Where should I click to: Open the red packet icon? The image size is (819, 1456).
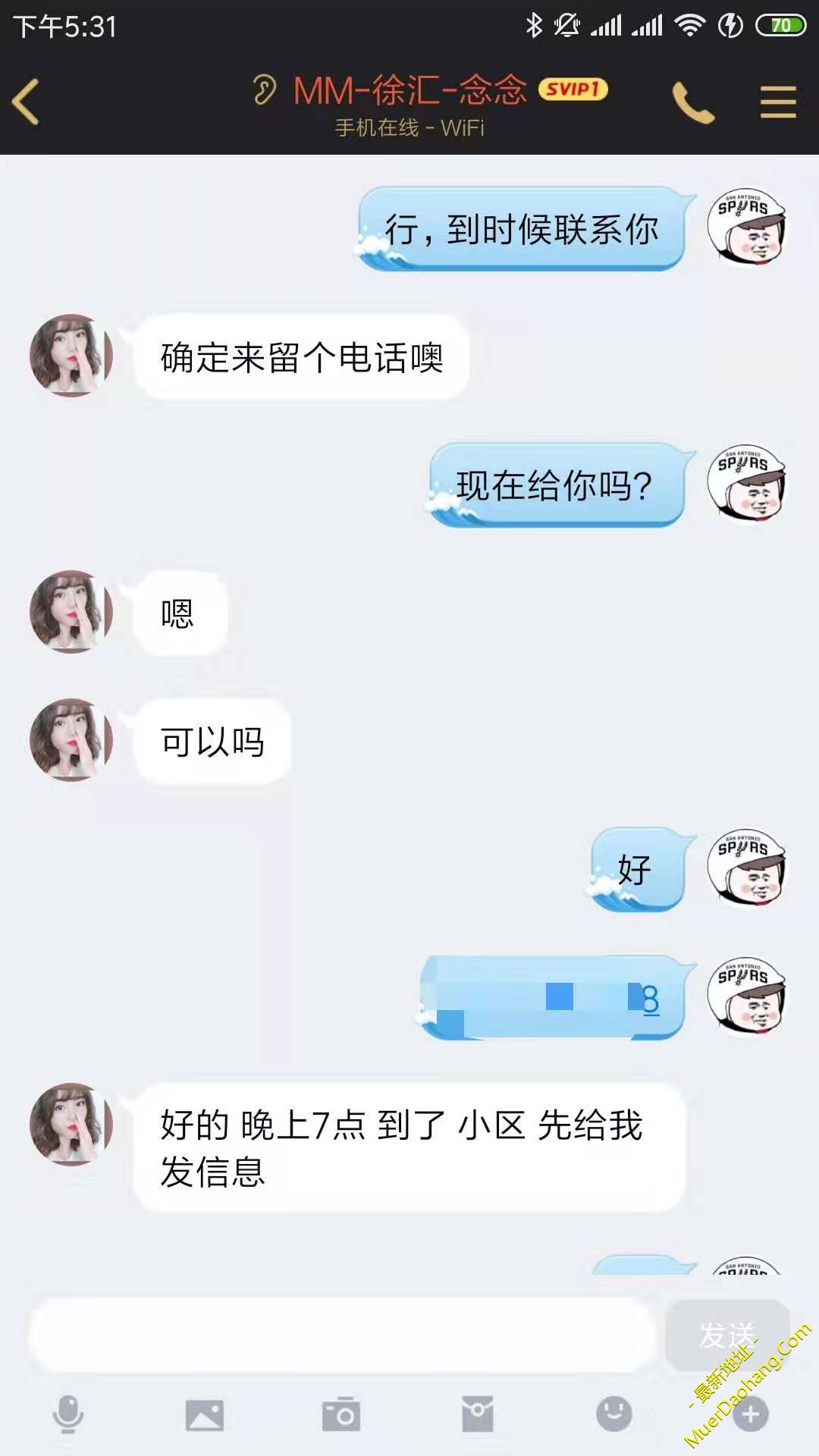478,1414
